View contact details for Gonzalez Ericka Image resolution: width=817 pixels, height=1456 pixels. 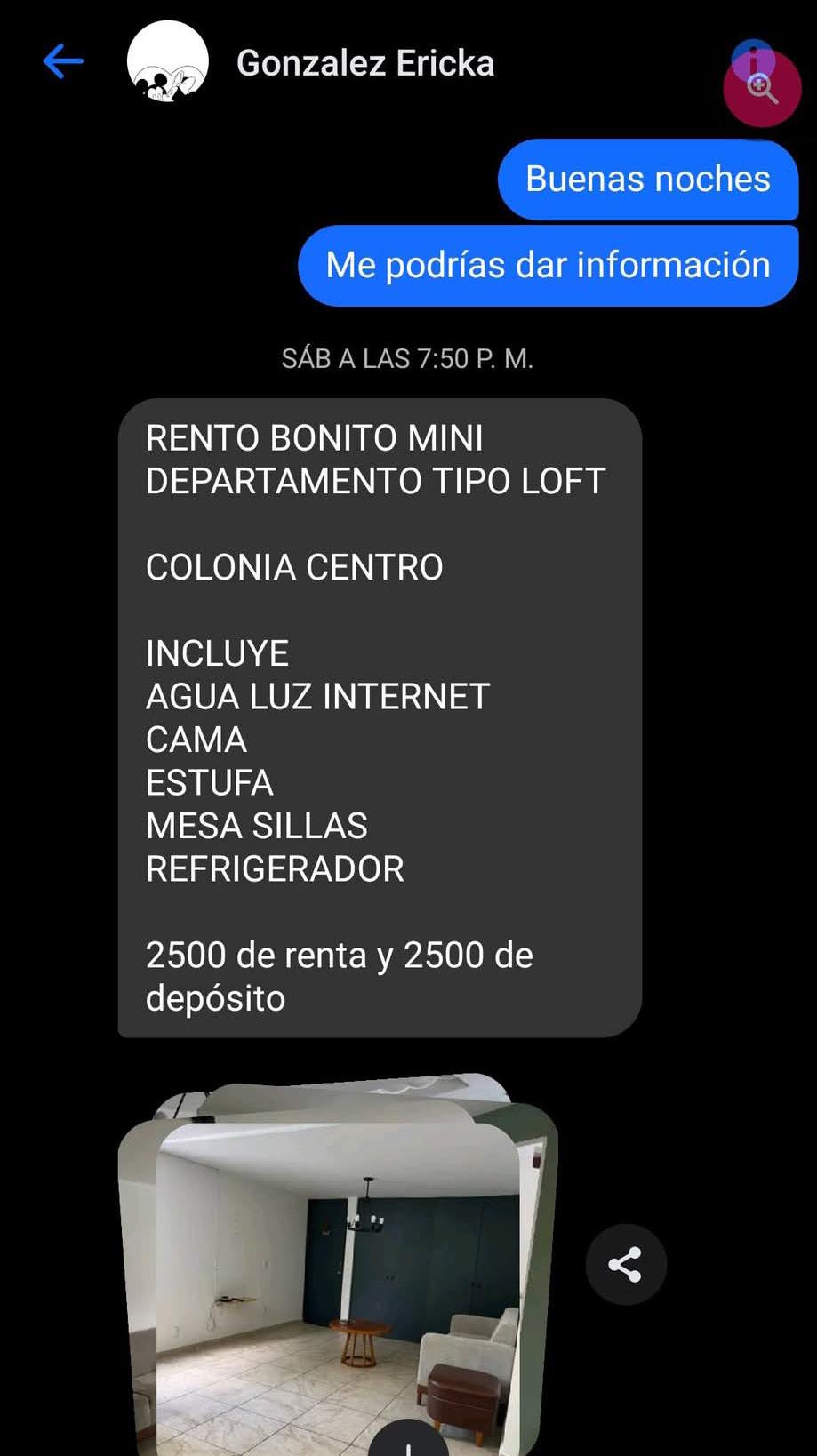pos(751,51)
